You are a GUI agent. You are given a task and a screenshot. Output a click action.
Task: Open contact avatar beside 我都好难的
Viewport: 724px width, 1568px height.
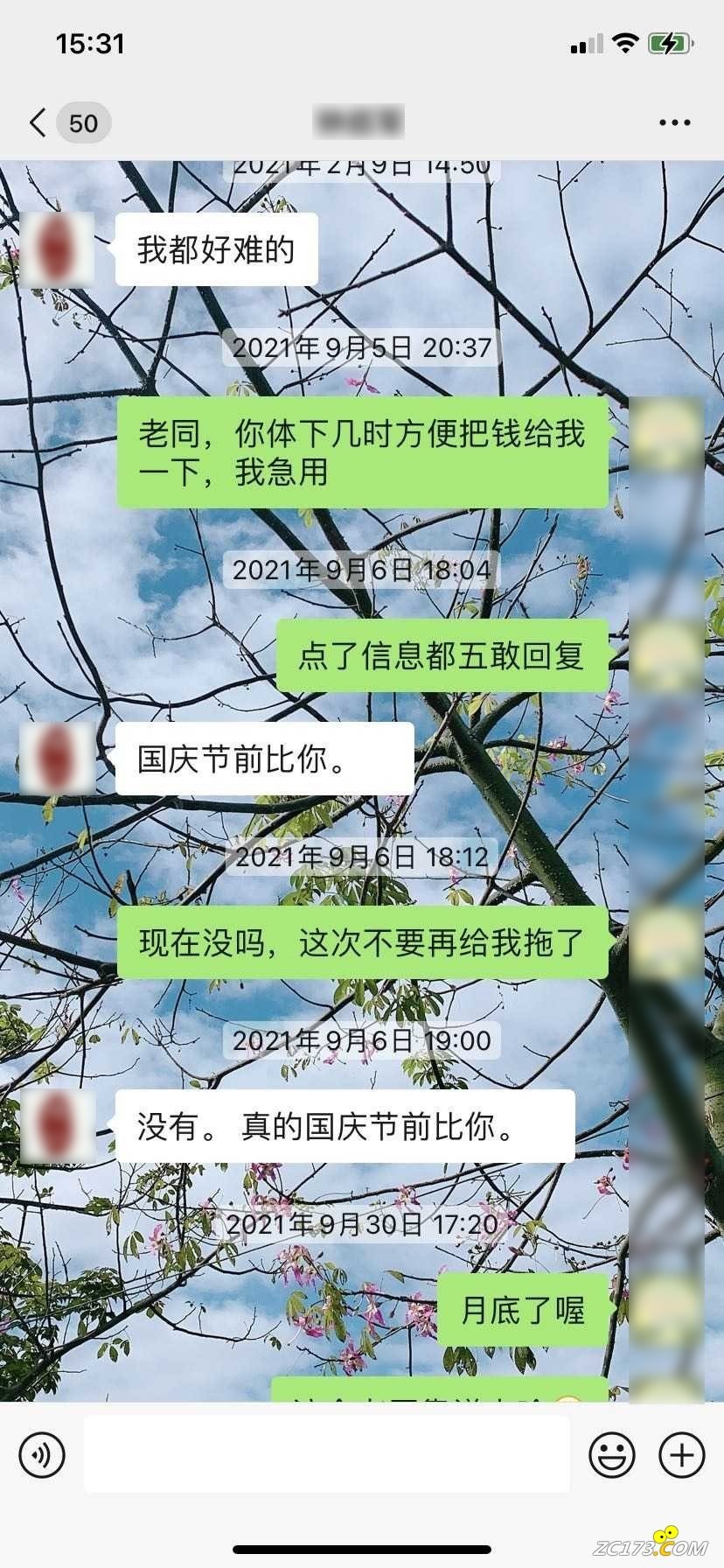tap(57, 249)
